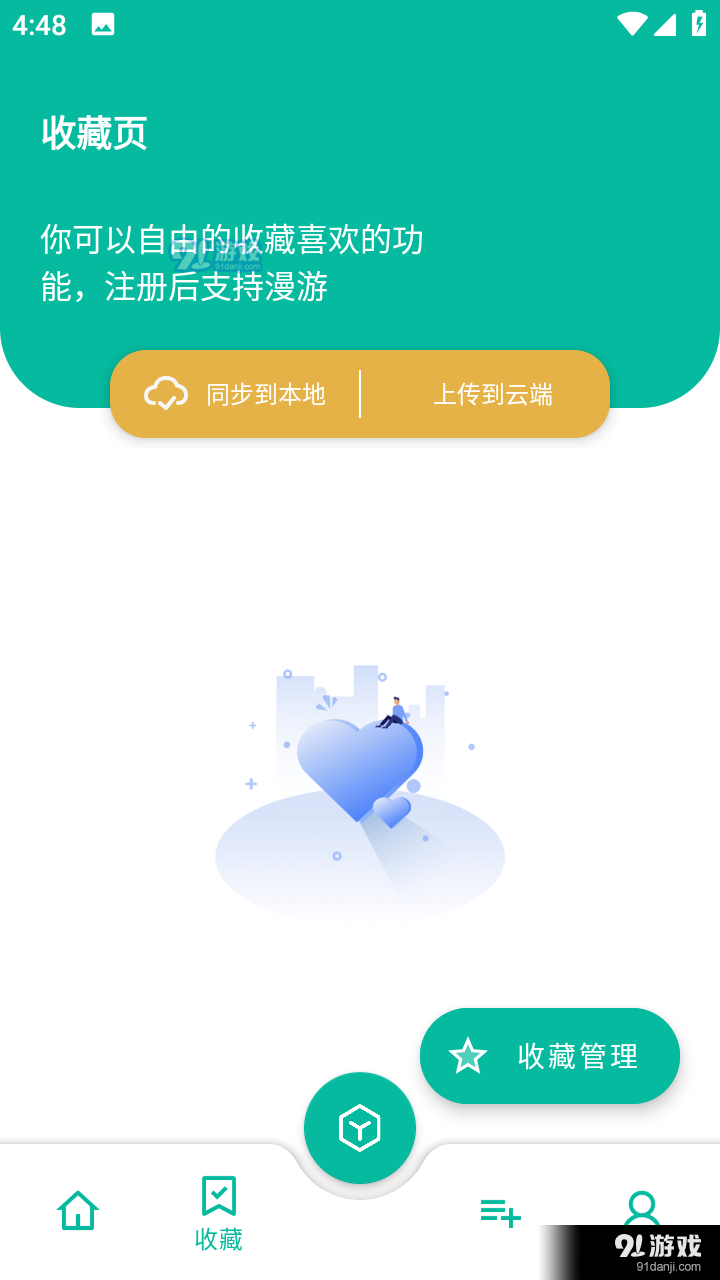The width and height of the screenshot is (720, 1280).
Task: Open the 收藏管理 management panel
Action: click(550, 1055)
